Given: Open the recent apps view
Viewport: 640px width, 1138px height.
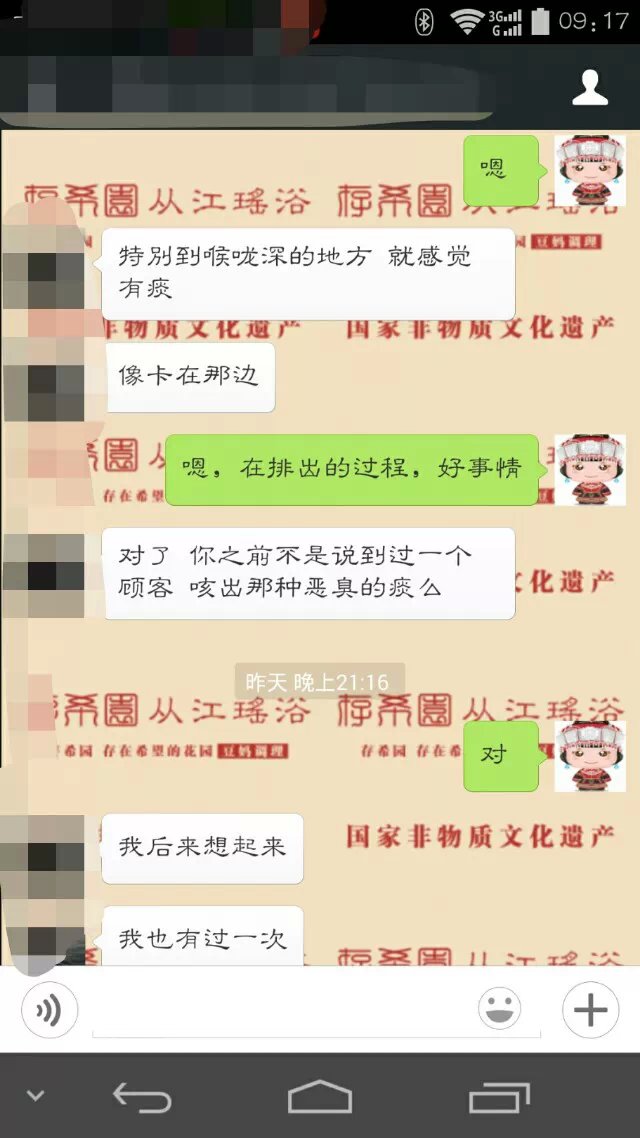Looking at the screenshot, I should pos(499,1097).
